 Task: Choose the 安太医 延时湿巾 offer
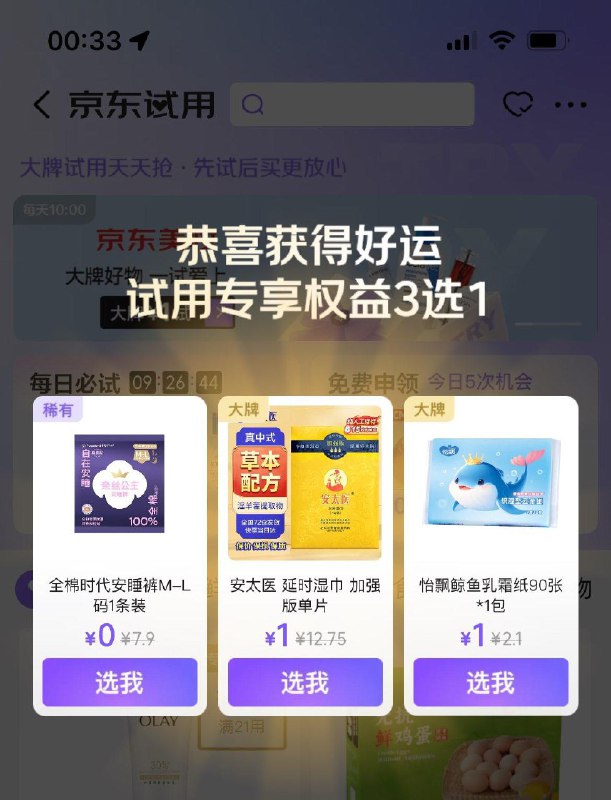[305, 682]
